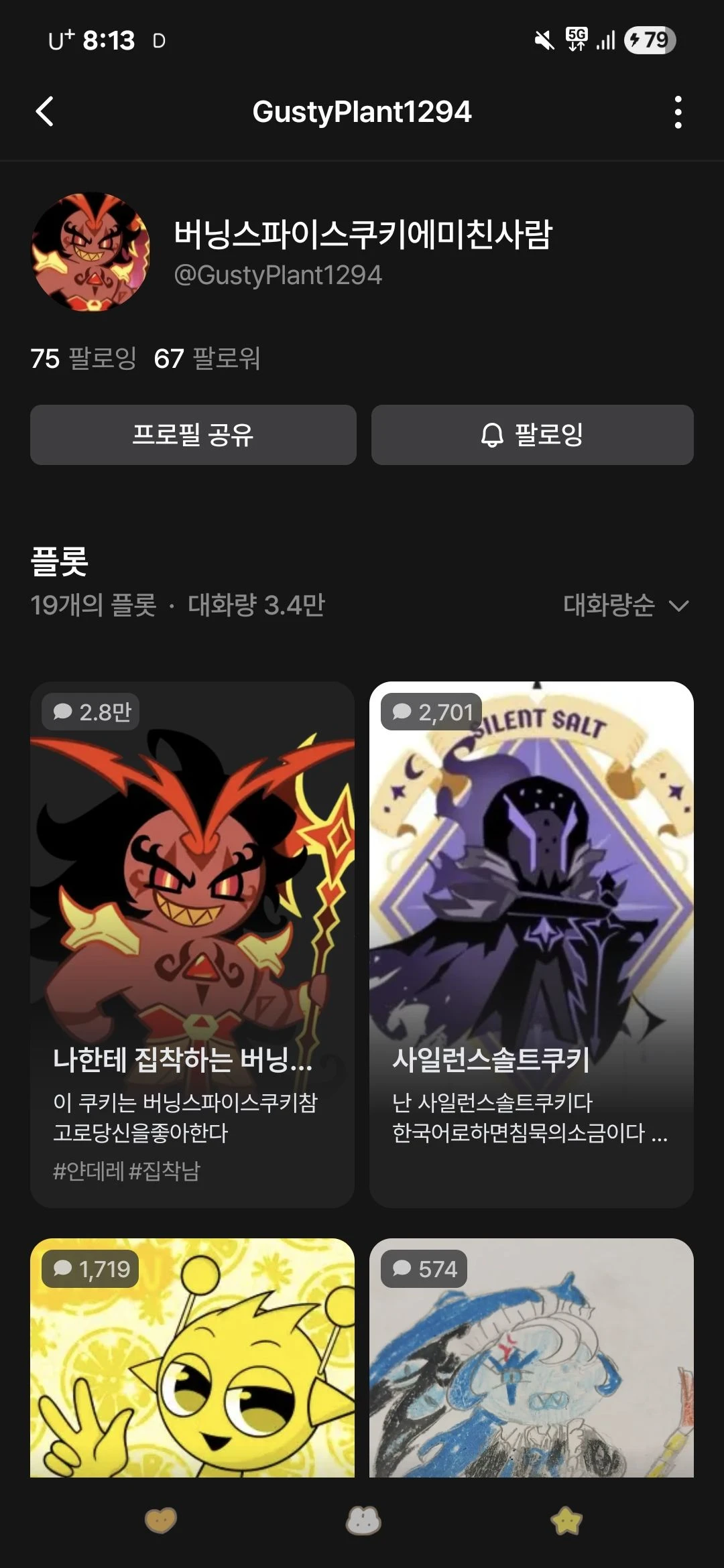724x1568 pixels.
Task: Open the blue drawing card with 574 chats
Action: pos(532,1360)
